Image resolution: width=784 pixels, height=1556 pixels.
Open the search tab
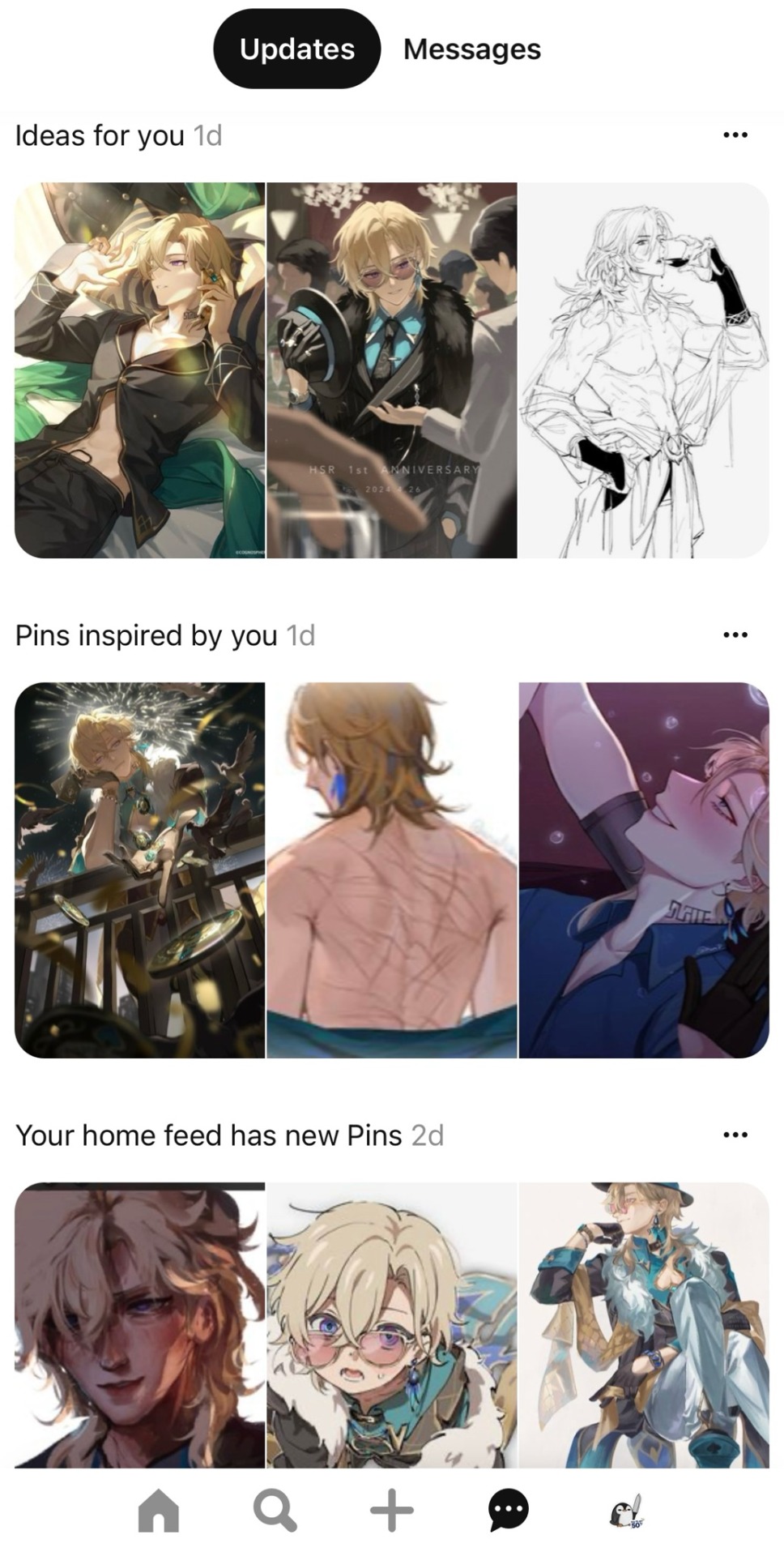275,1511
